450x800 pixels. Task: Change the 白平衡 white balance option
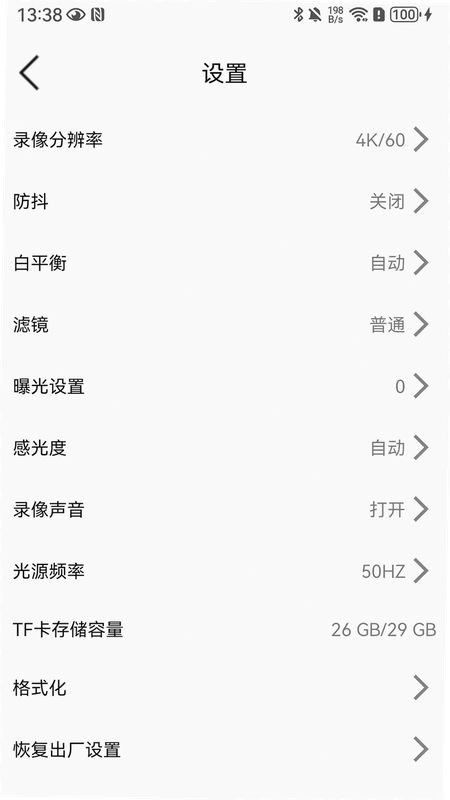pyautogui.click(x=225, y=263)
